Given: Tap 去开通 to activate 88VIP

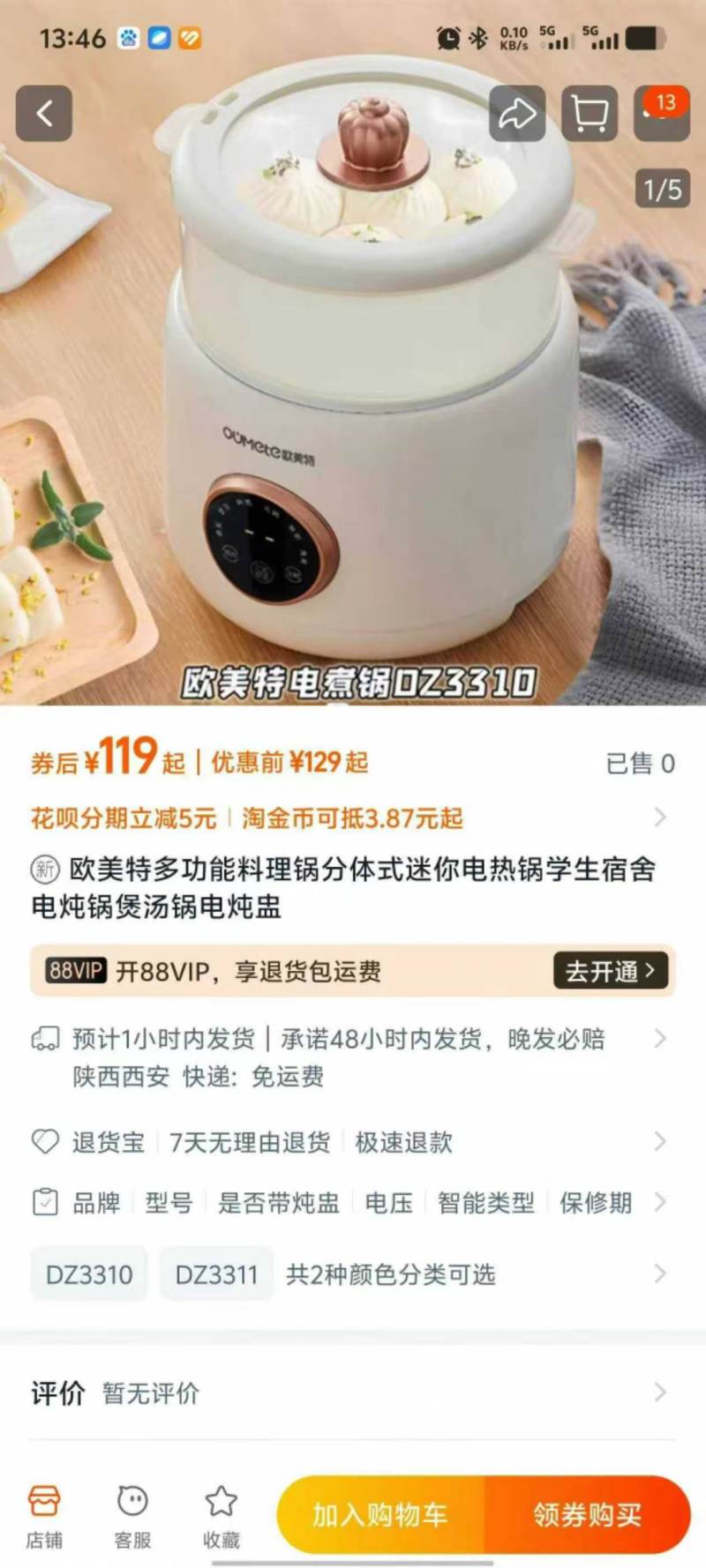Looking at the screenshot, I should tap(611, 971).
